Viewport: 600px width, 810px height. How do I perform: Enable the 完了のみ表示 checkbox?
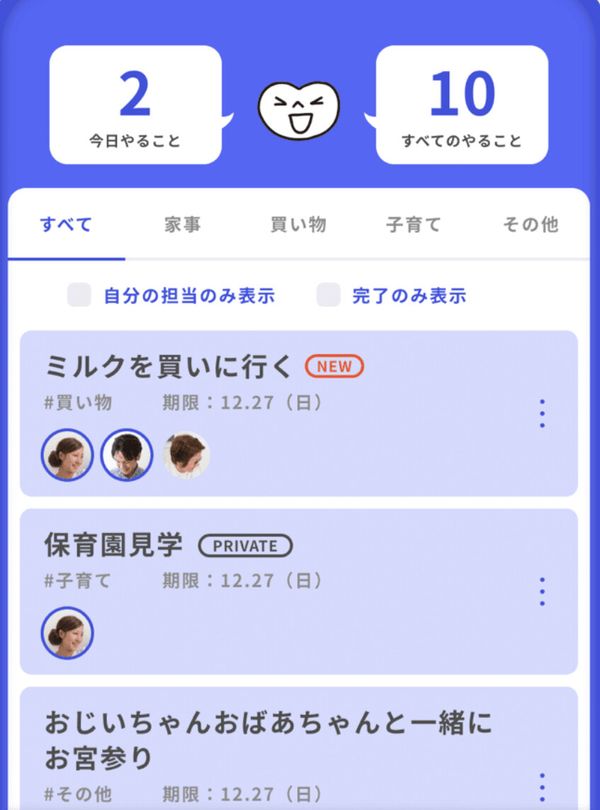(328, 295)
